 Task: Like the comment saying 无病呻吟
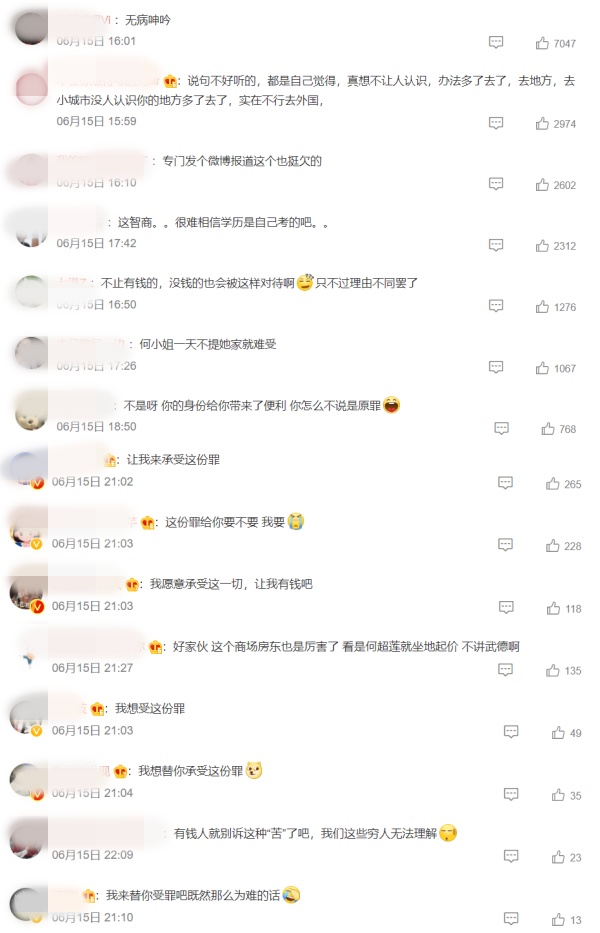coord(543,43)
